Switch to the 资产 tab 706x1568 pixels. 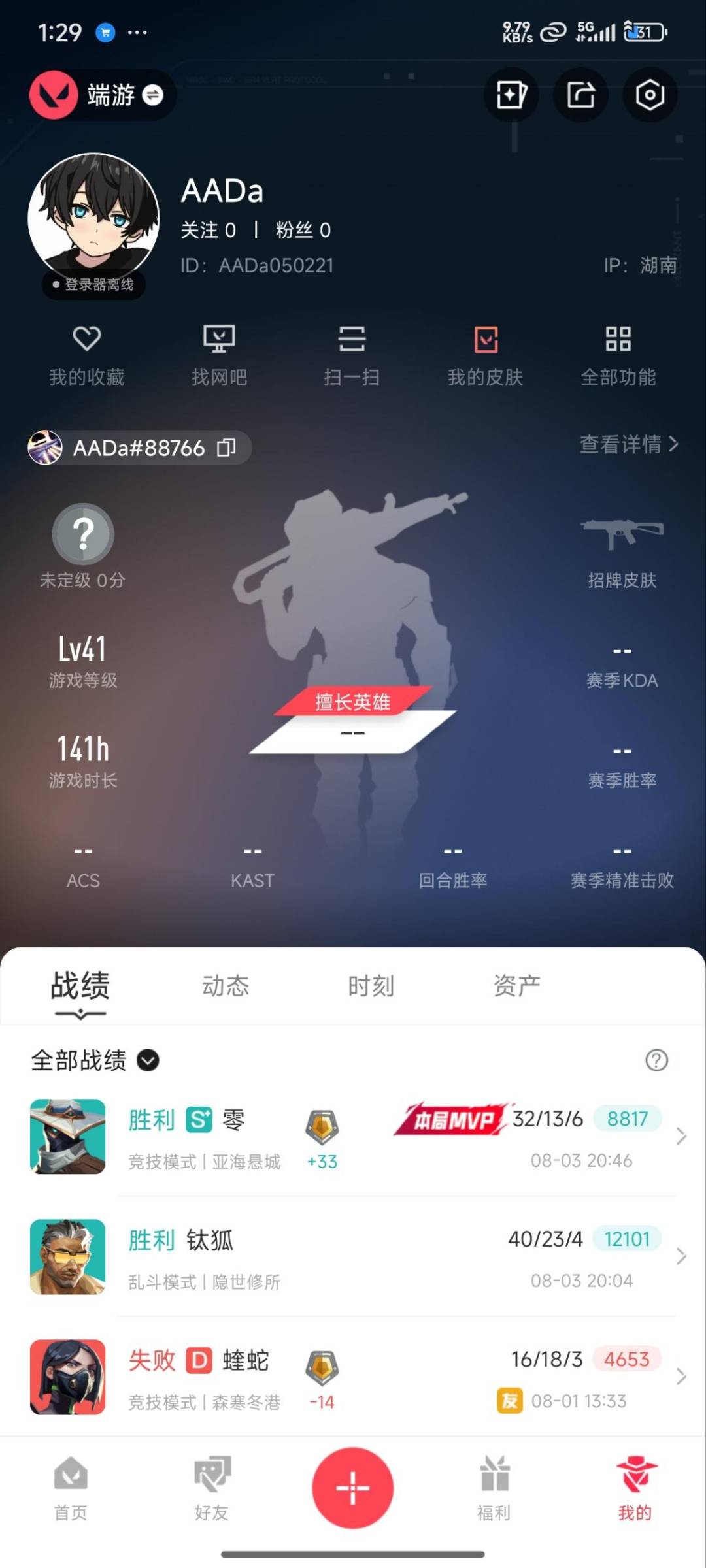coord(516,985)
